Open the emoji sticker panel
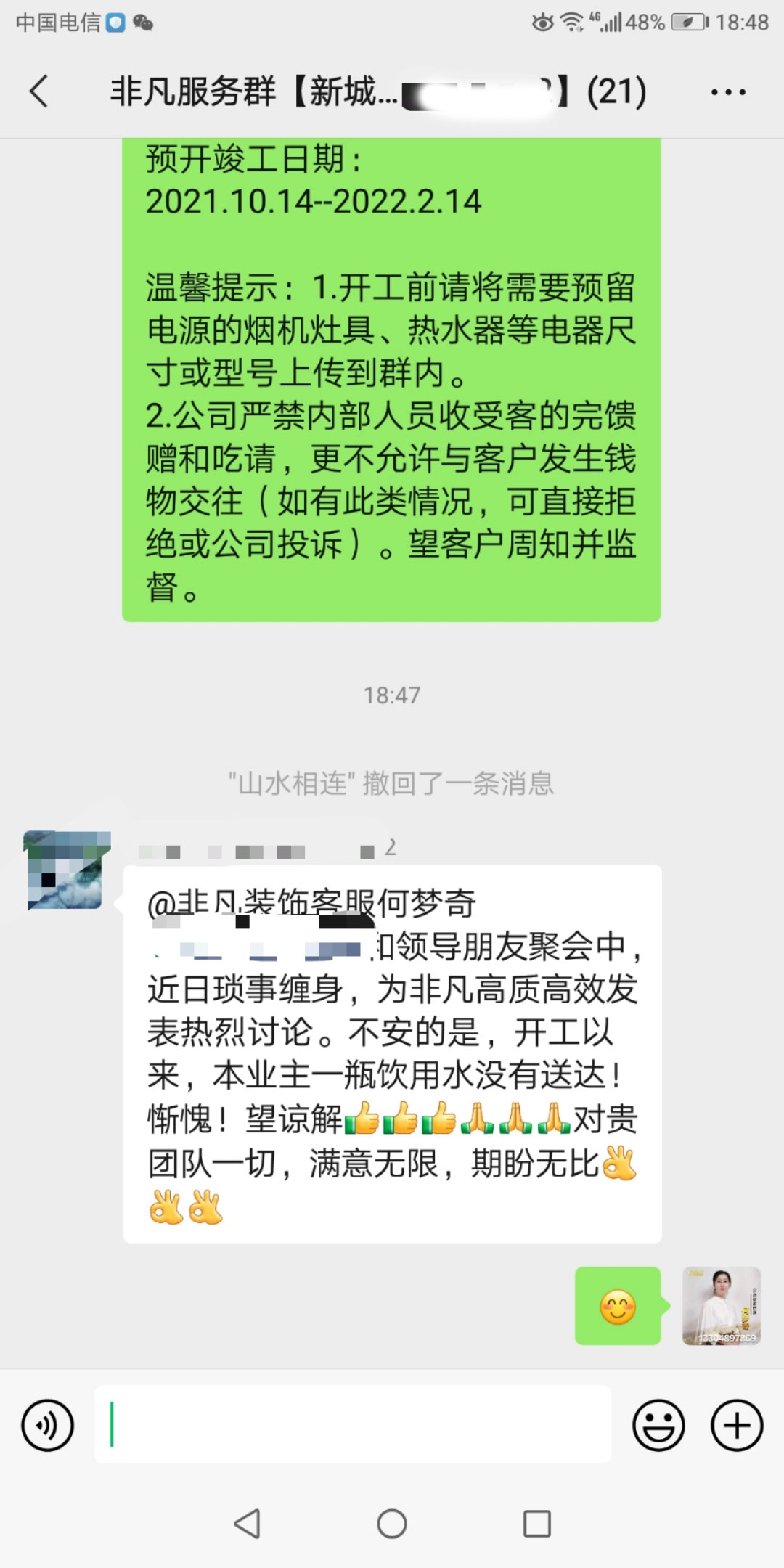The height and width of the screenshot is (1568, 784). (658, 1425)
